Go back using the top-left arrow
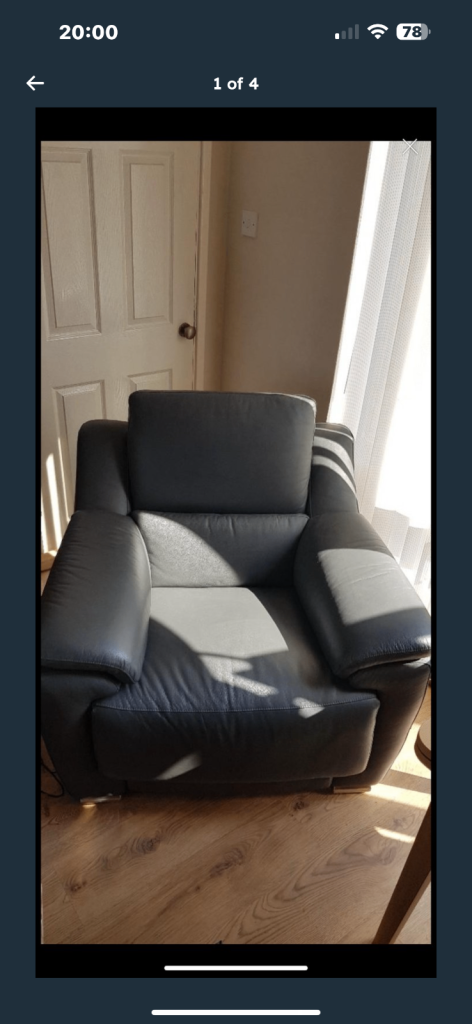Viewport: 472px width, 1024px height. coord(35,83)
